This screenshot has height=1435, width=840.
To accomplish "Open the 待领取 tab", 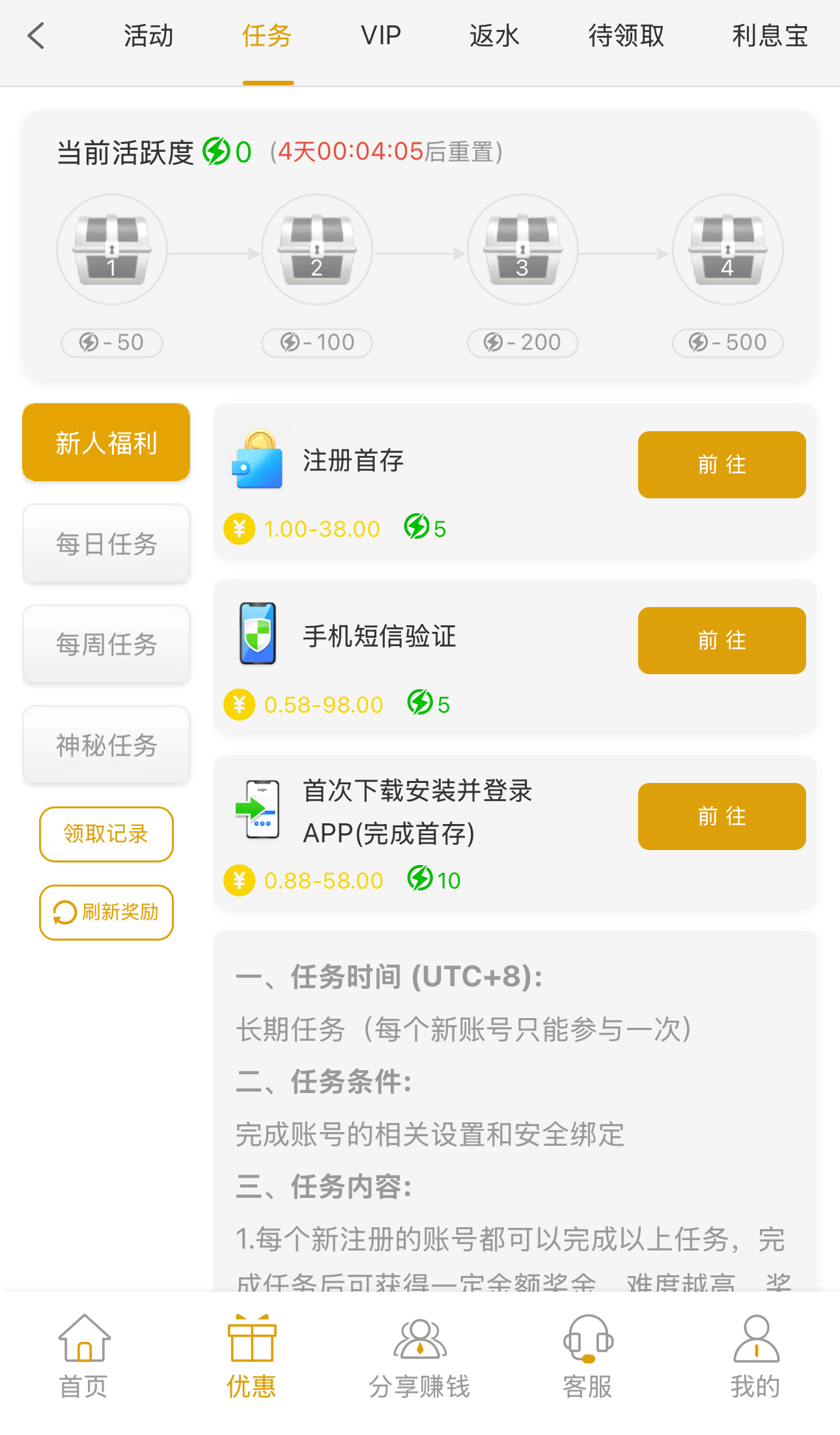I will [626, 36].
